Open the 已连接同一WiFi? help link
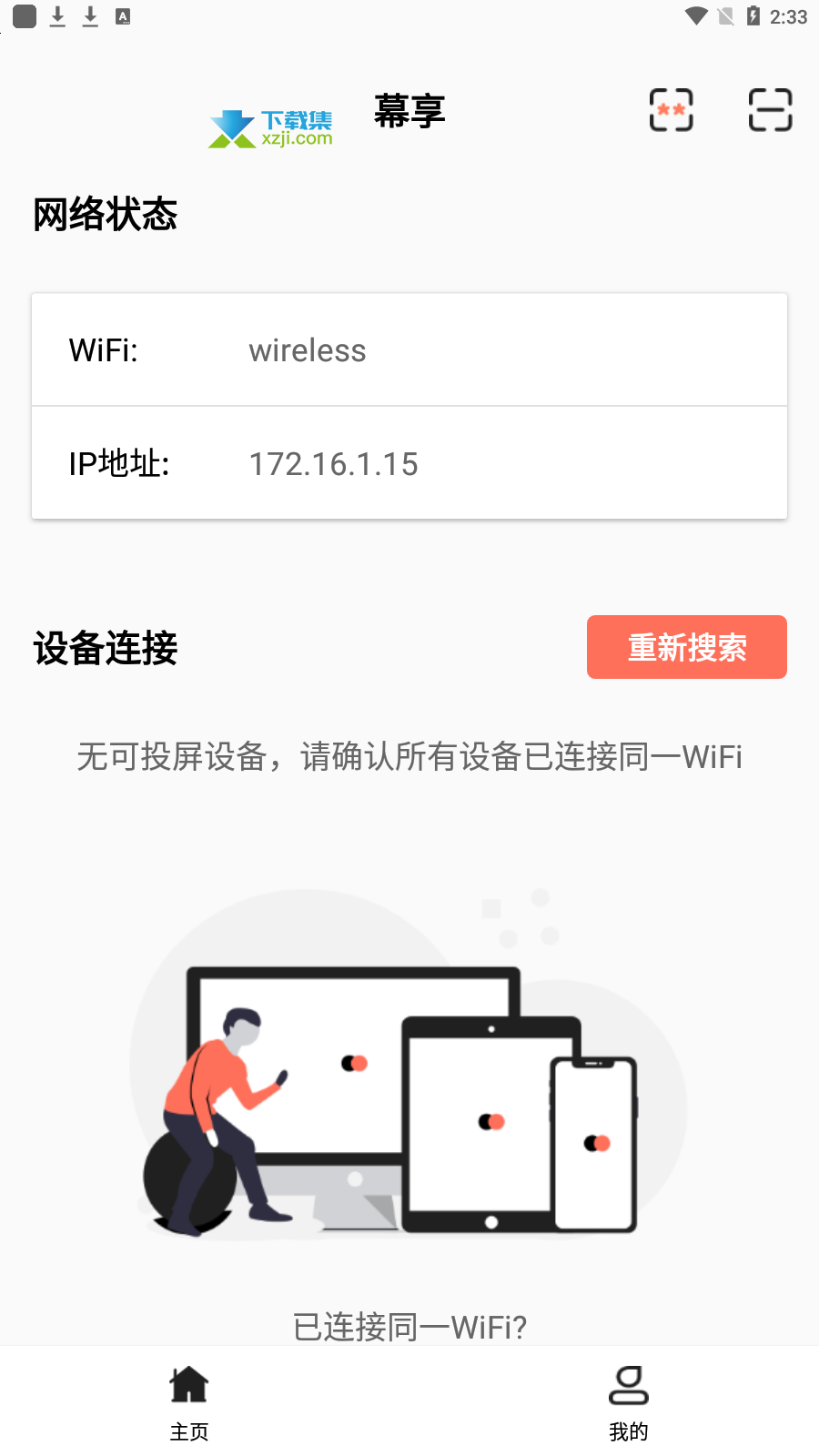The height and width of the screenshot is (1456, 819). (x=409, y=1327)
